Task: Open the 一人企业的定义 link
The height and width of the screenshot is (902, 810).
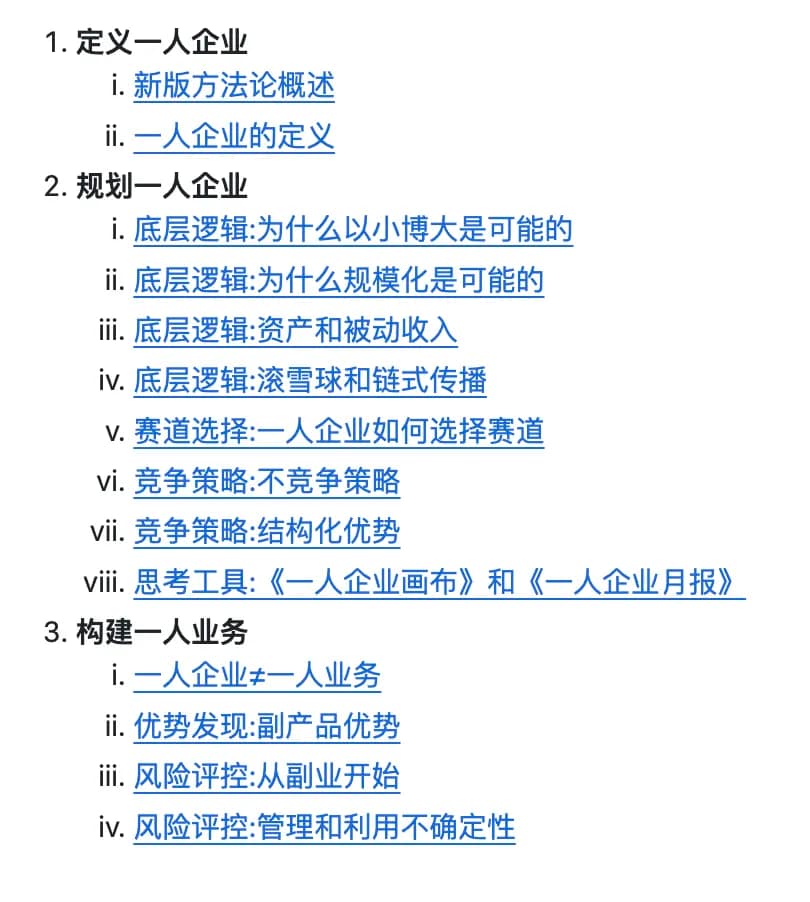Action: pos(234,136)
